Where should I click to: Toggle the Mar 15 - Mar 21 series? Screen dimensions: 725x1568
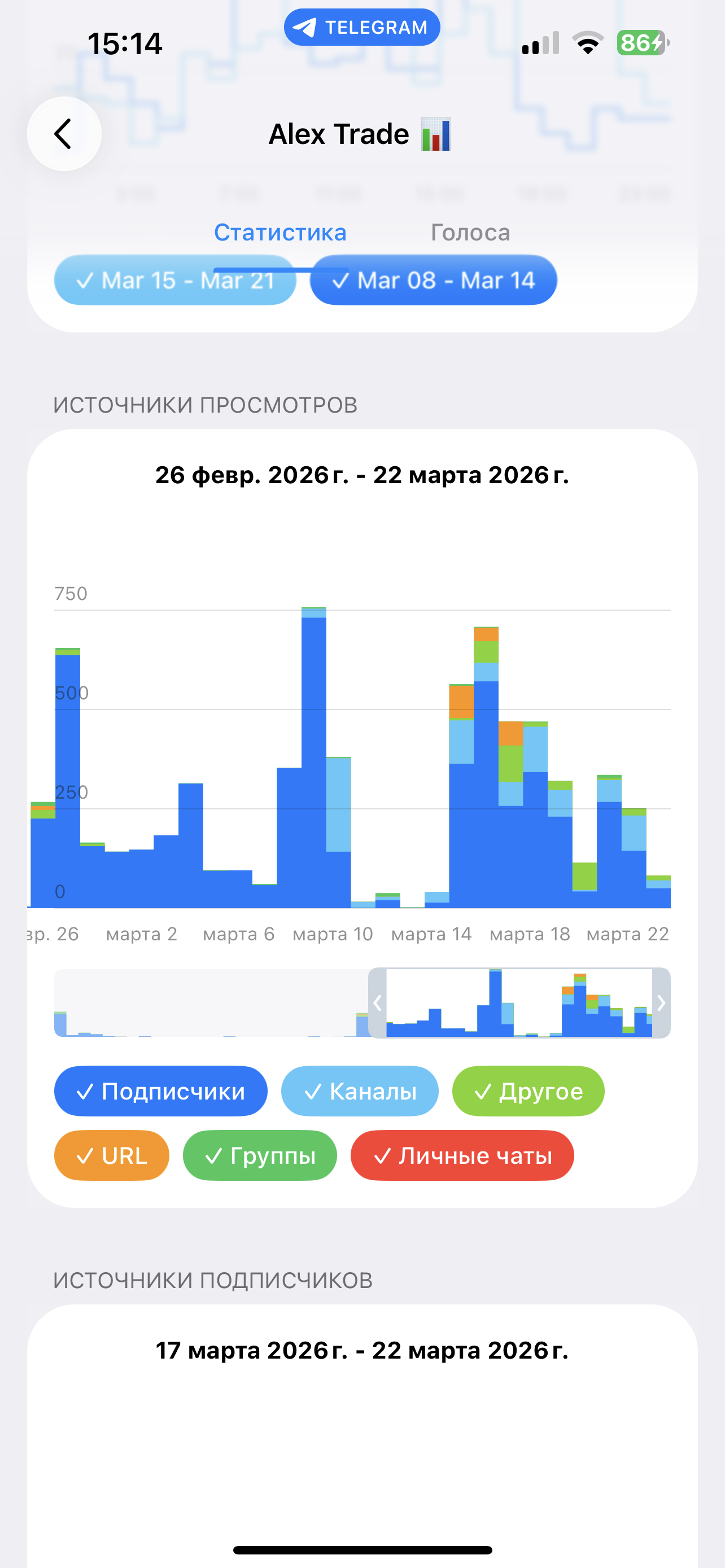(x=174, y=281)
